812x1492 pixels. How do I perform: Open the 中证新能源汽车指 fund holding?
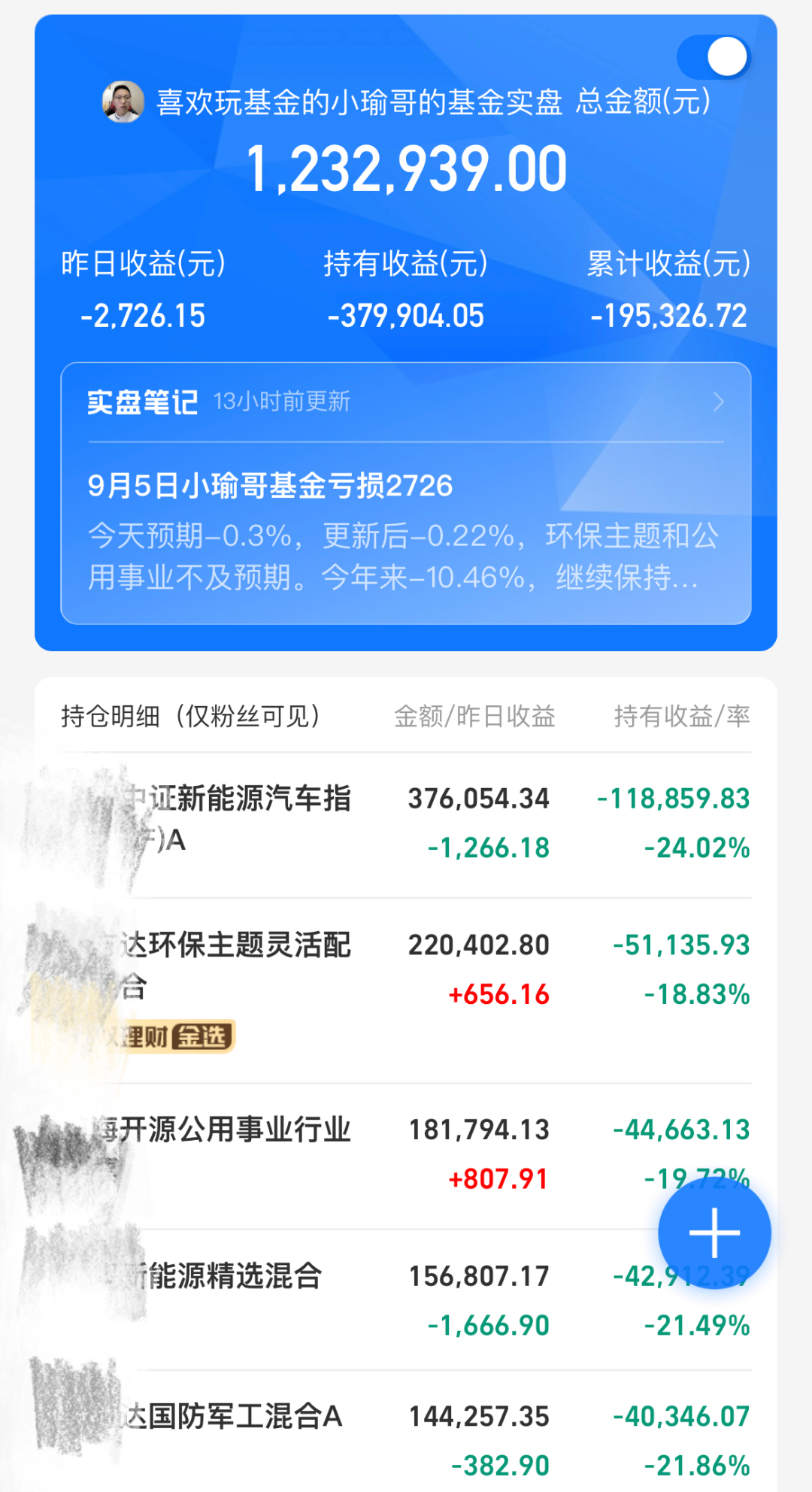click(406, 824)
